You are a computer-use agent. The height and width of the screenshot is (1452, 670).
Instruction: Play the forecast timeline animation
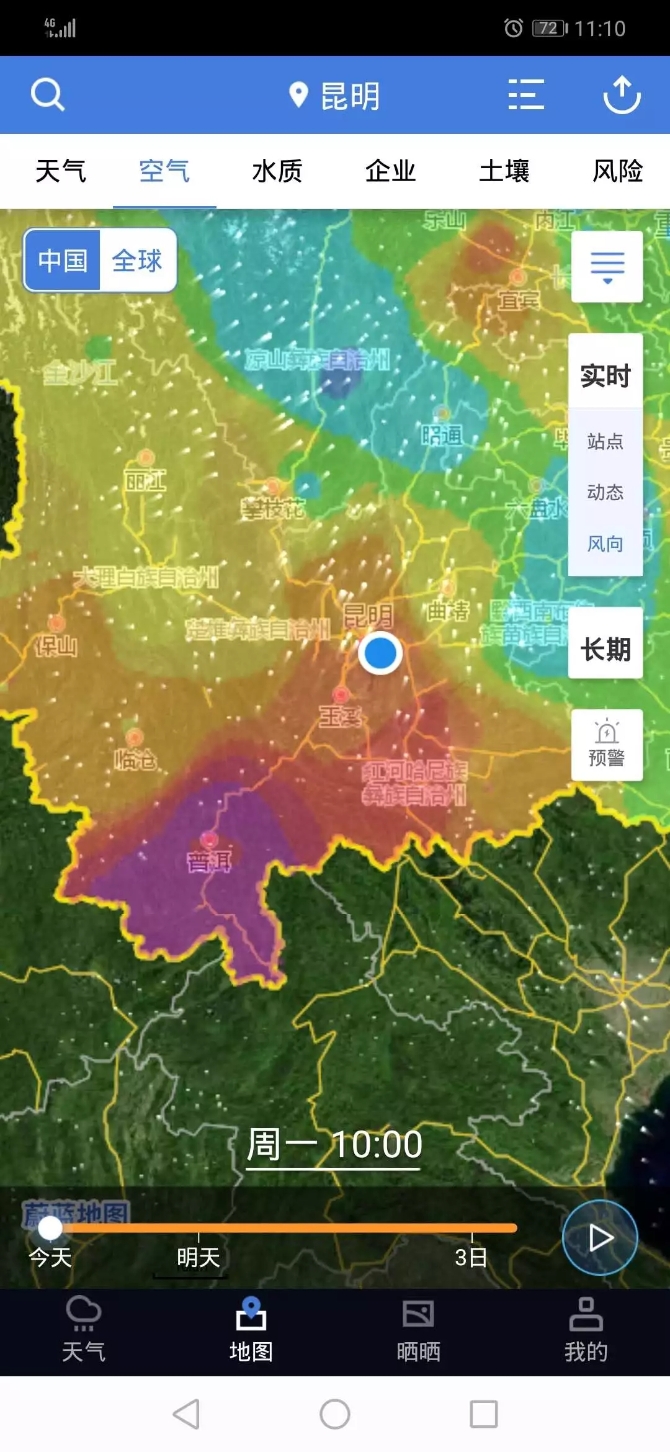pos(600,1238)
